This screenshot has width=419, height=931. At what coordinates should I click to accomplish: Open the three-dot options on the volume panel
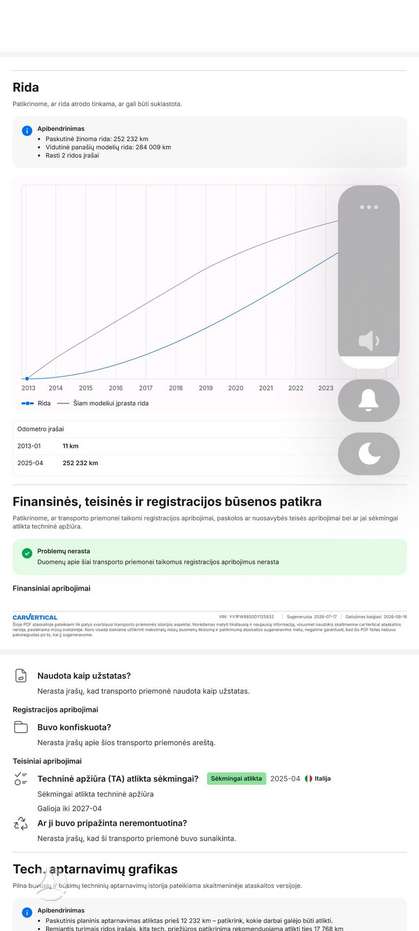tap(369, 207)
